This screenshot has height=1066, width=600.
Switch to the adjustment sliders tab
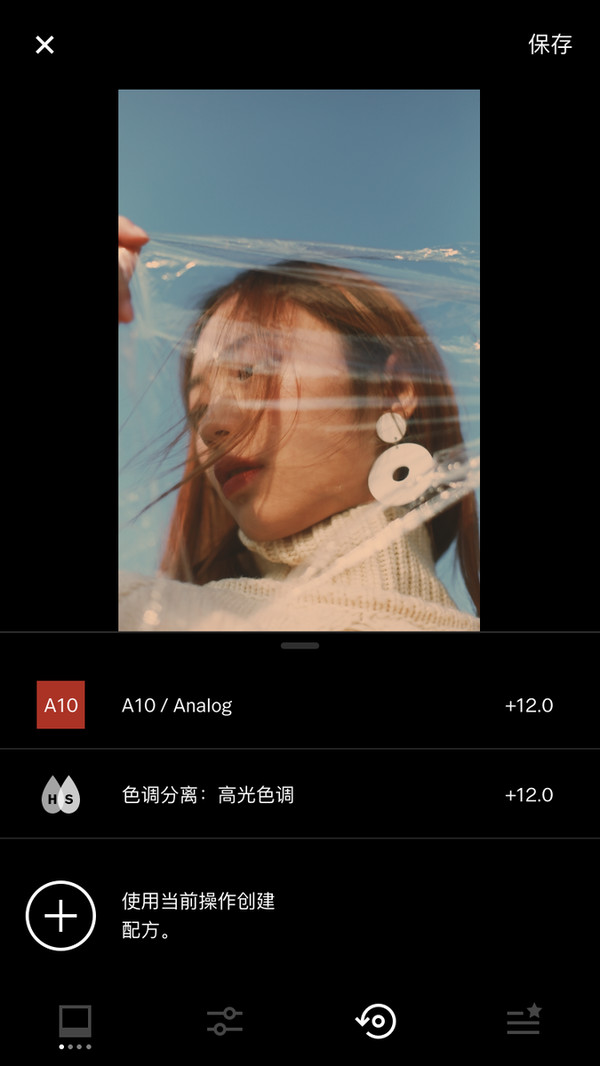(225, 1021)
